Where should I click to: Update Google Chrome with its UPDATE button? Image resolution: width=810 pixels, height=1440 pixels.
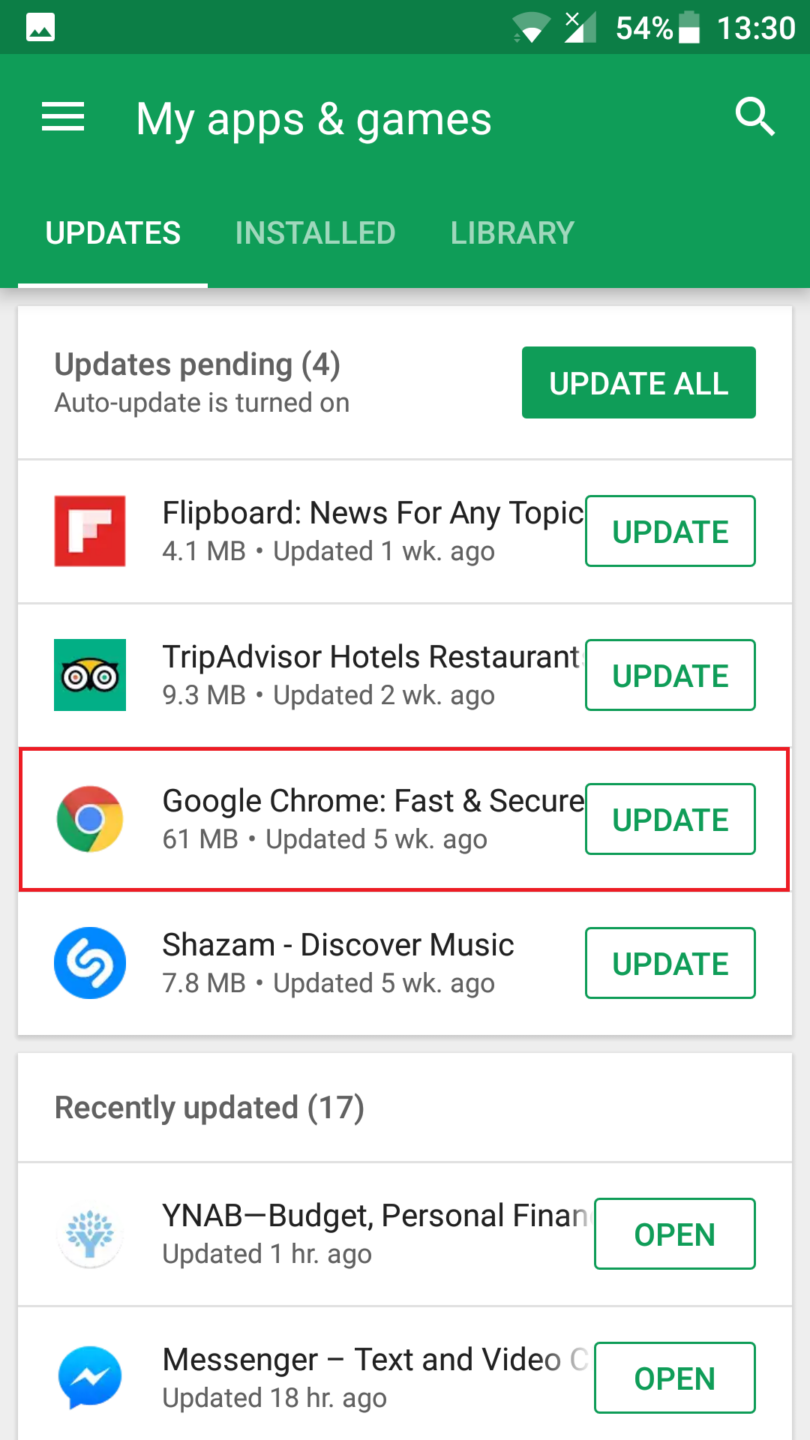coord(669,819)
